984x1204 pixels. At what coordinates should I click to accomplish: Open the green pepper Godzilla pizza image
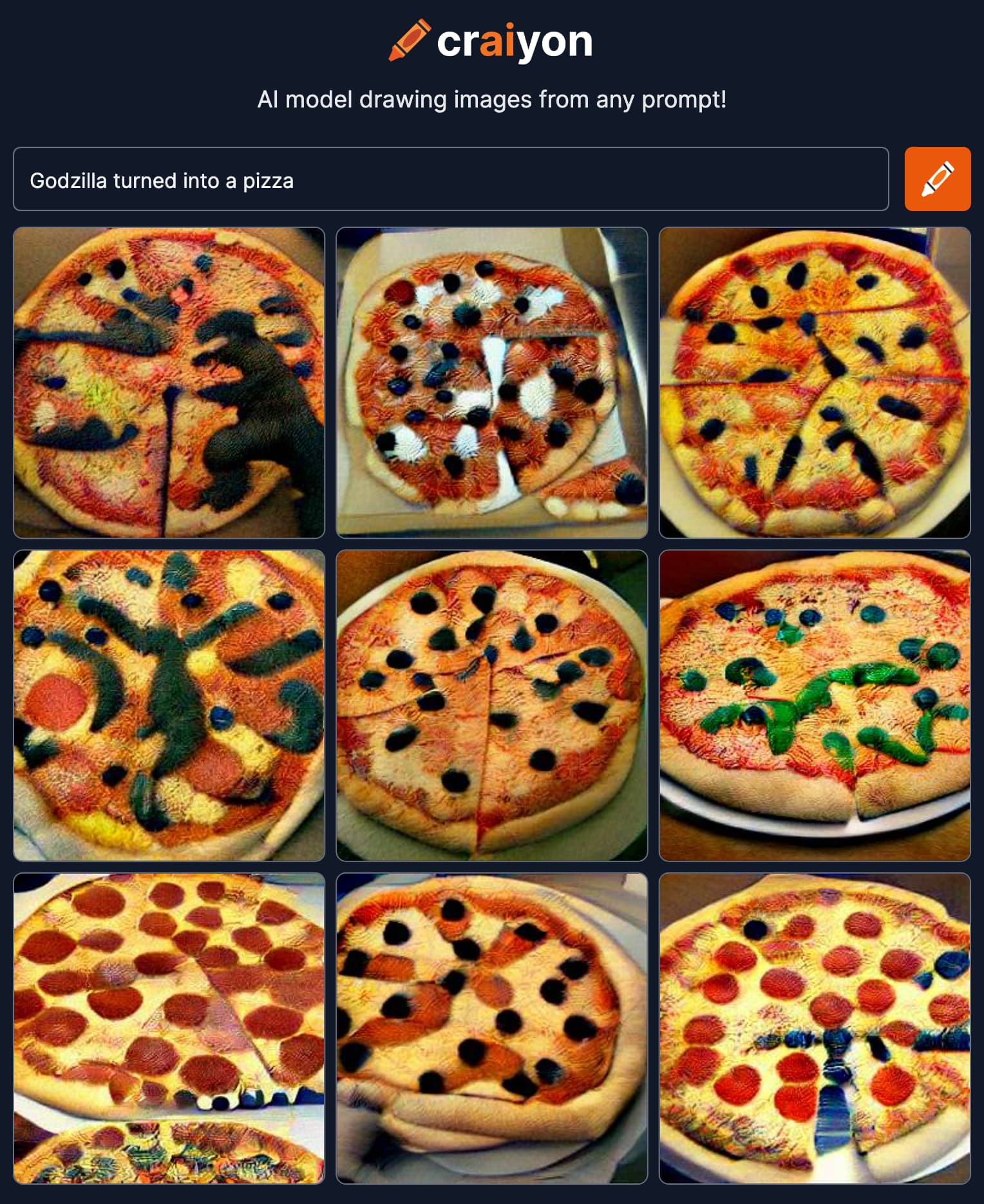pos(814,705)
